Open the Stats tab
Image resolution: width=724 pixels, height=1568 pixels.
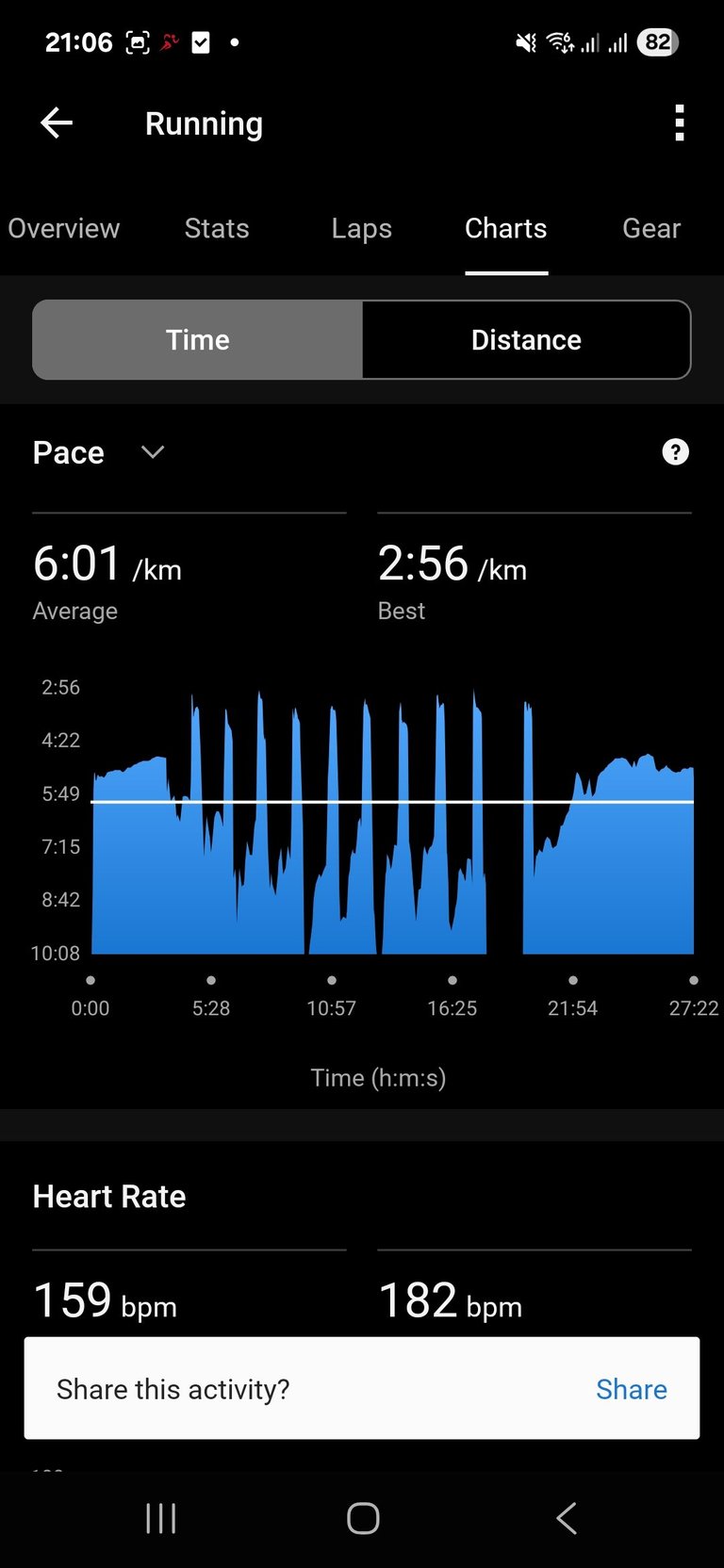click(x=217, y=228)
